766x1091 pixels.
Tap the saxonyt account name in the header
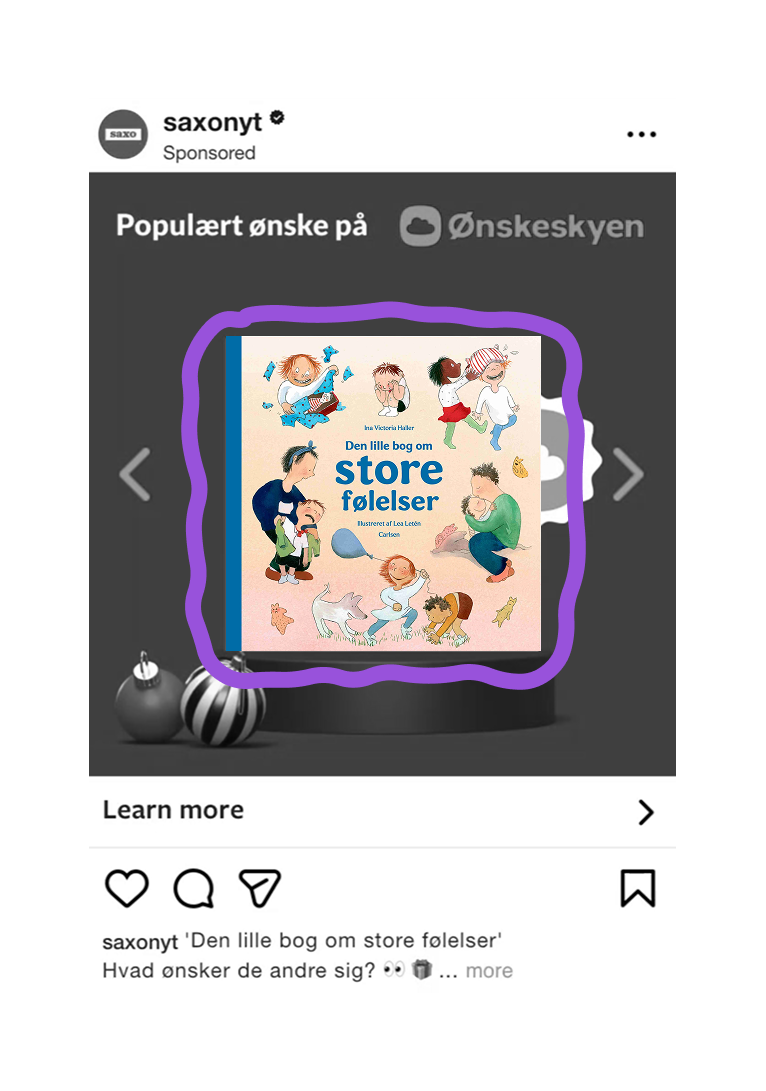point(212,122)
